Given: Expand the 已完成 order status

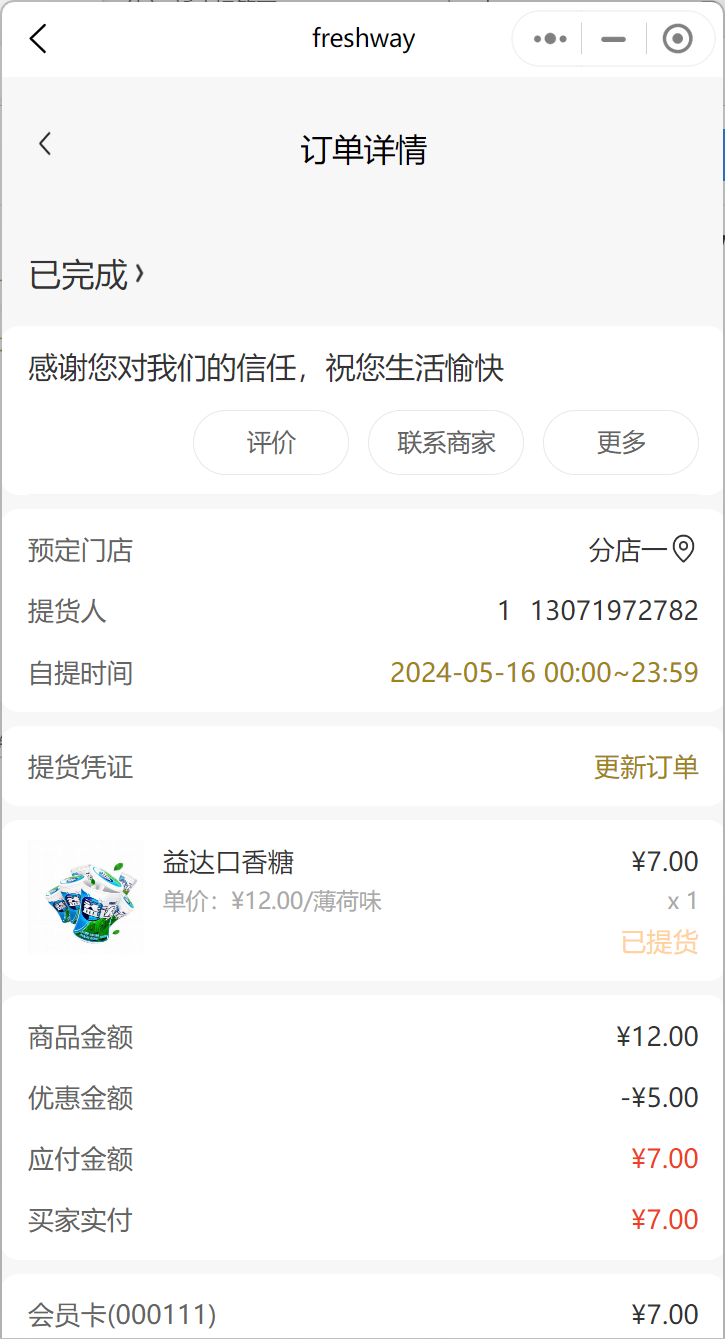Looking at the screenshot, I should tap(88, 274).
